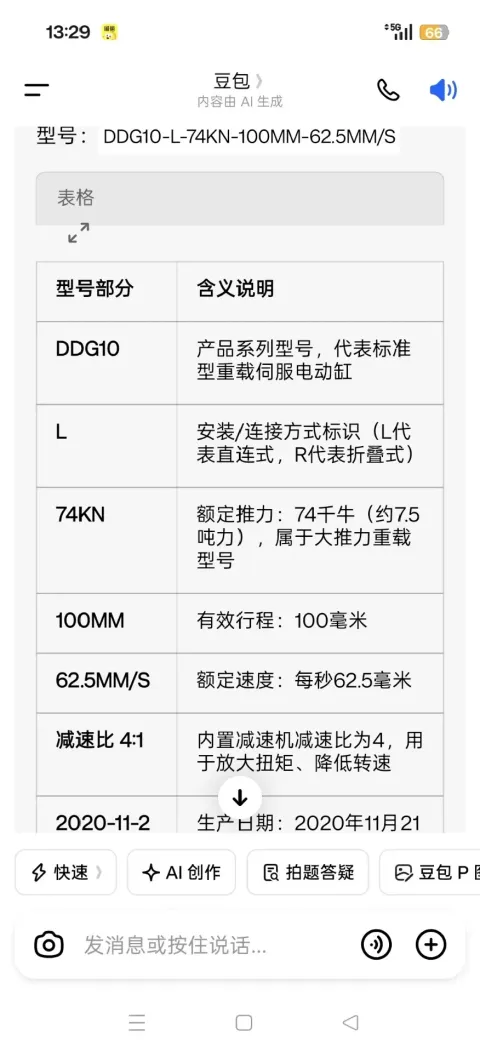Open the 拍题答疑 chip
The height and width of the screenshot is (1052, 480).
[308, 872]
